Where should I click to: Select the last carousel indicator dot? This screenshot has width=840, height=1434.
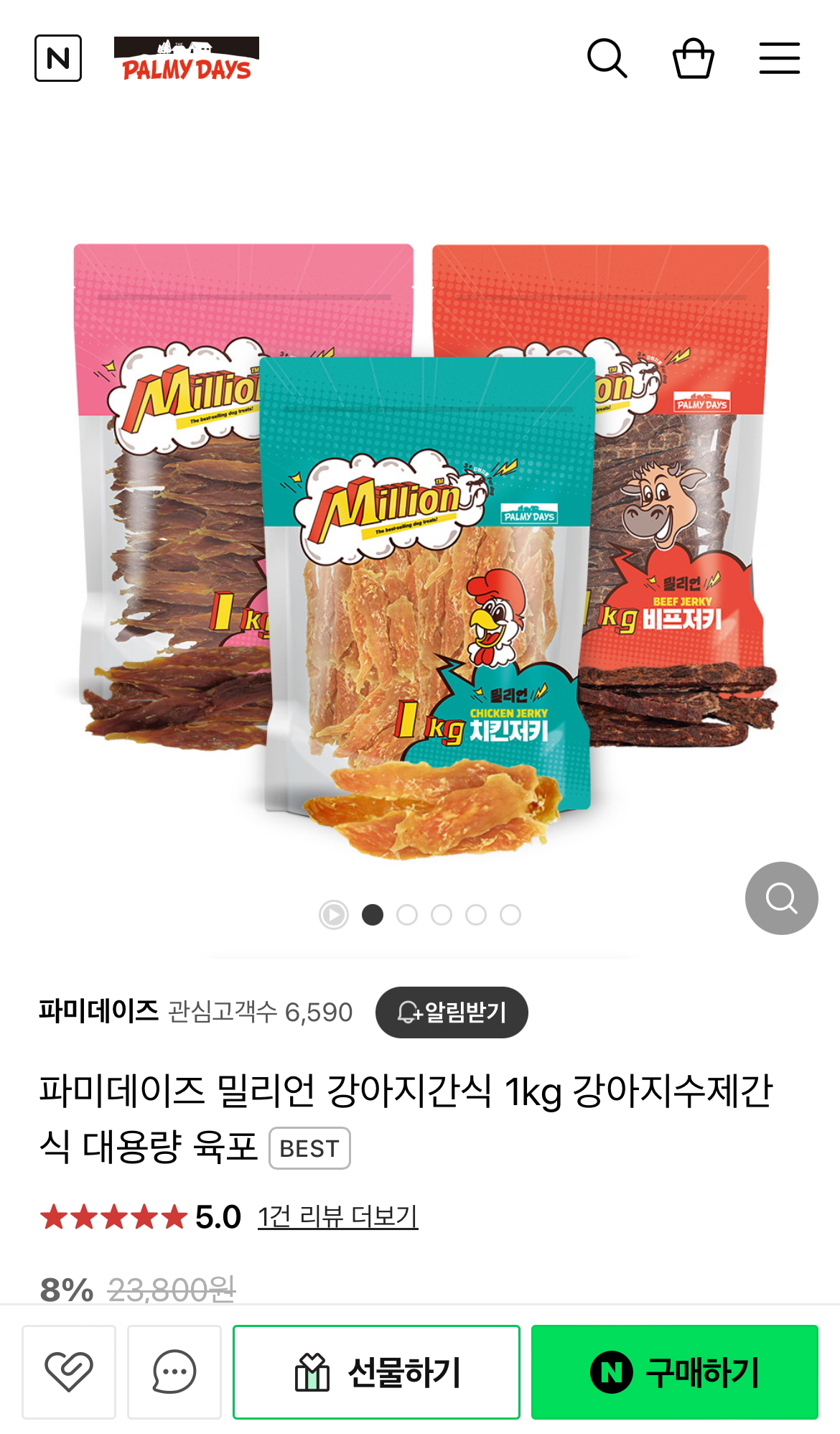click(x=510, y=915)
